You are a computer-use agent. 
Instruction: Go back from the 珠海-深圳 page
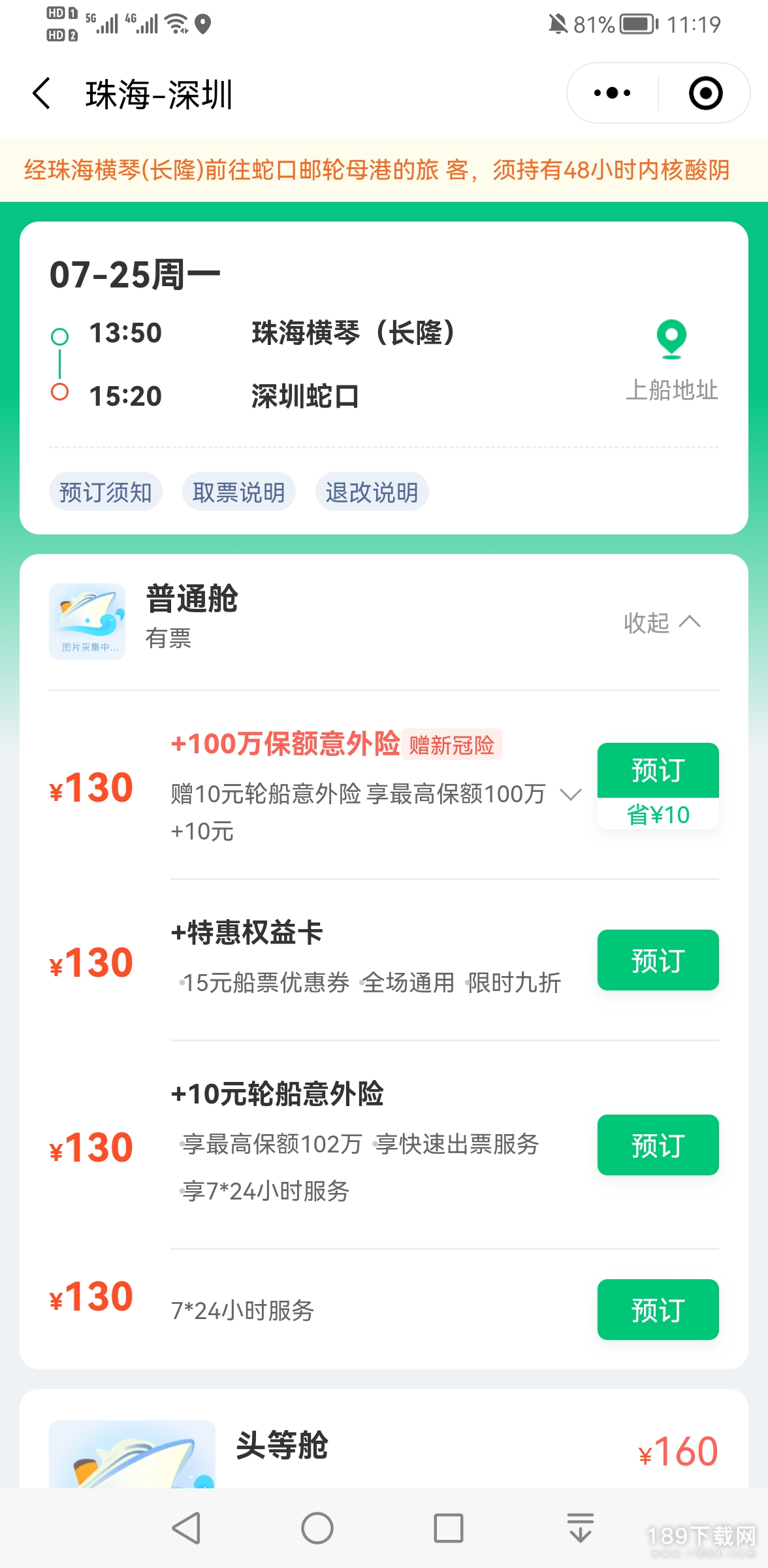point(42,93)
